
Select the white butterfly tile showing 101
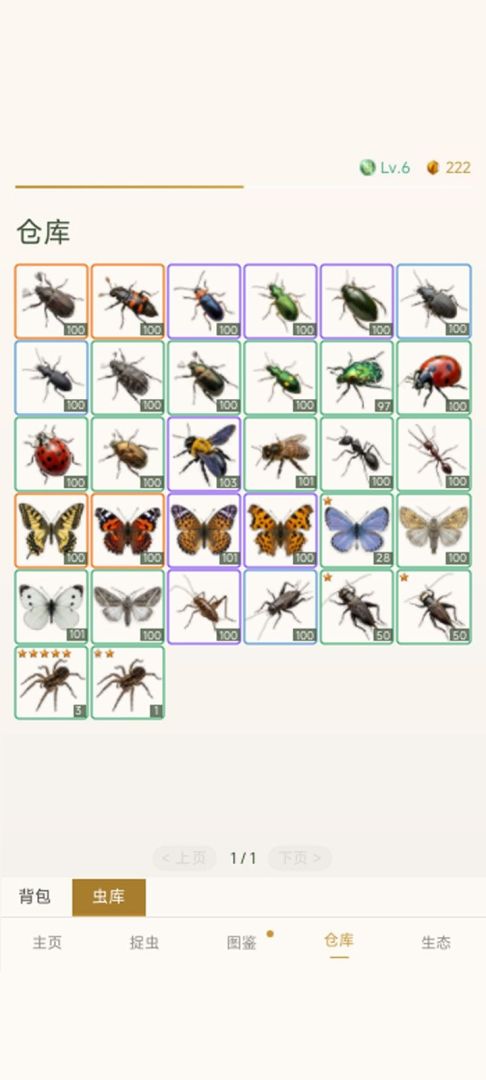(52, 606)
